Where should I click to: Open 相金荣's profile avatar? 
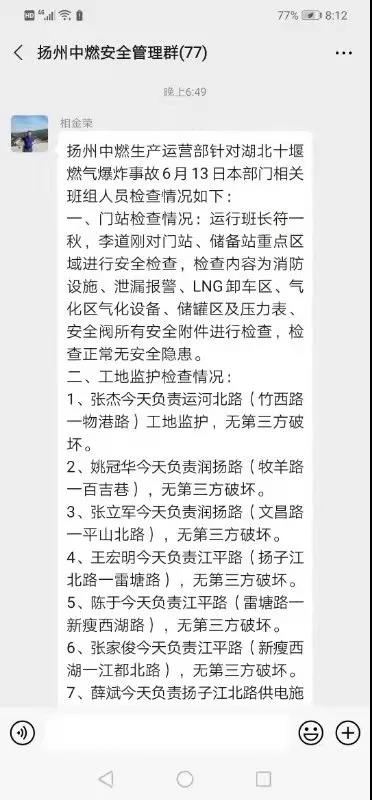(30, 133)
